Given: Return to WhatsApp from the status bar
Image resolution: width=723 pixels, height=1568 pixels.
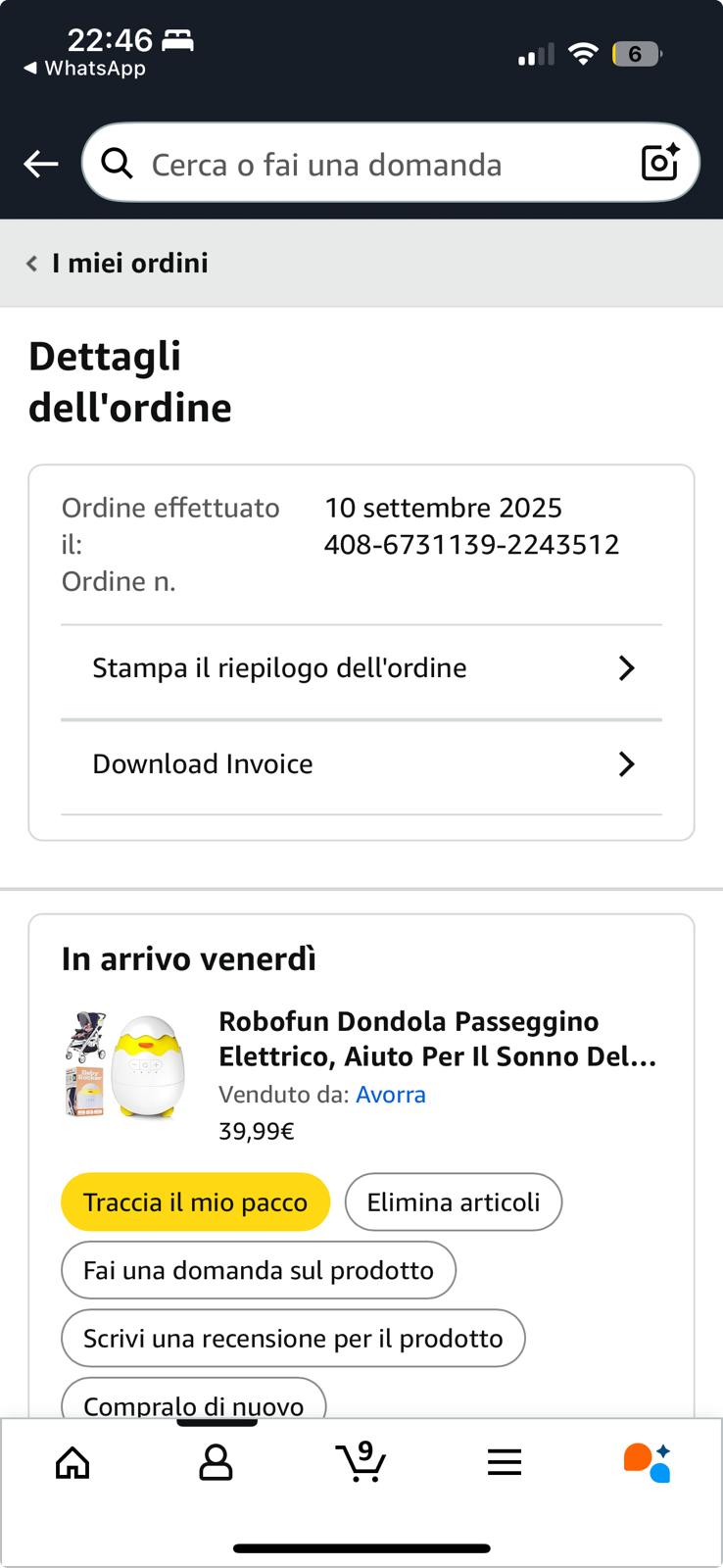Looking at the screenshot, I should (x=84, y=69).
